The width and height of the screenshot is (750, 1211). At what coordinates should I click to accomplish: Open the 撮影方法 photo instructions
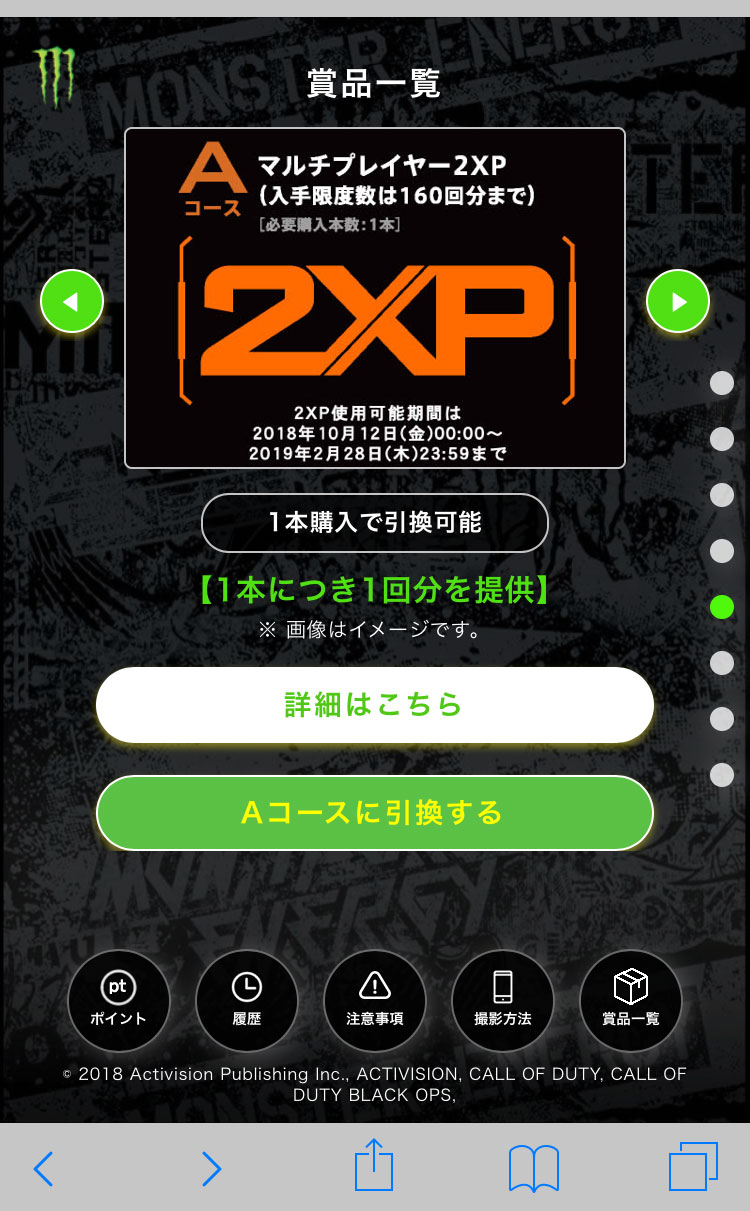coord(503,1000)
